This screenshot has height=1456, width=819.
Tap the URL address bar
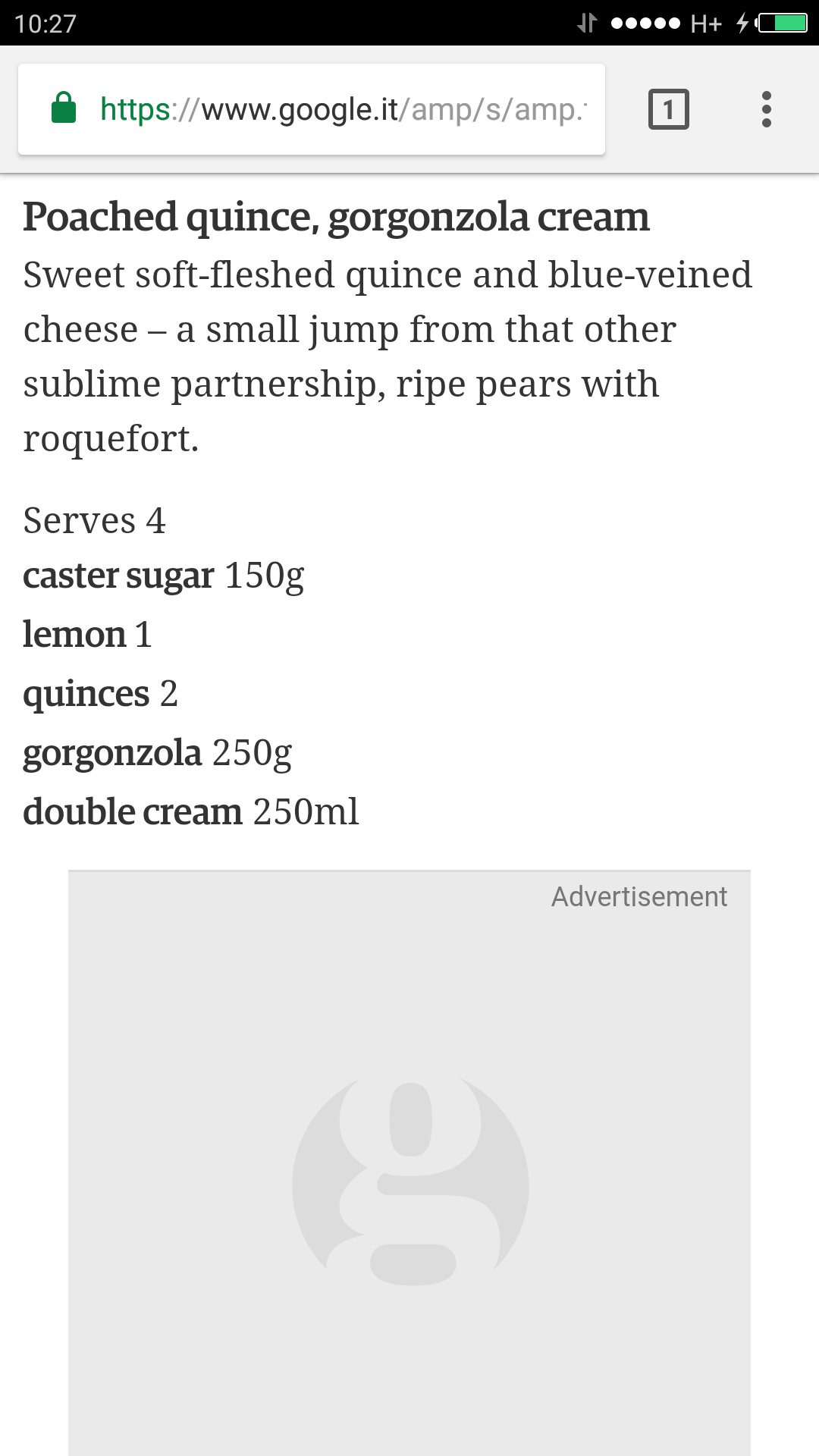(x=341, y=109)
